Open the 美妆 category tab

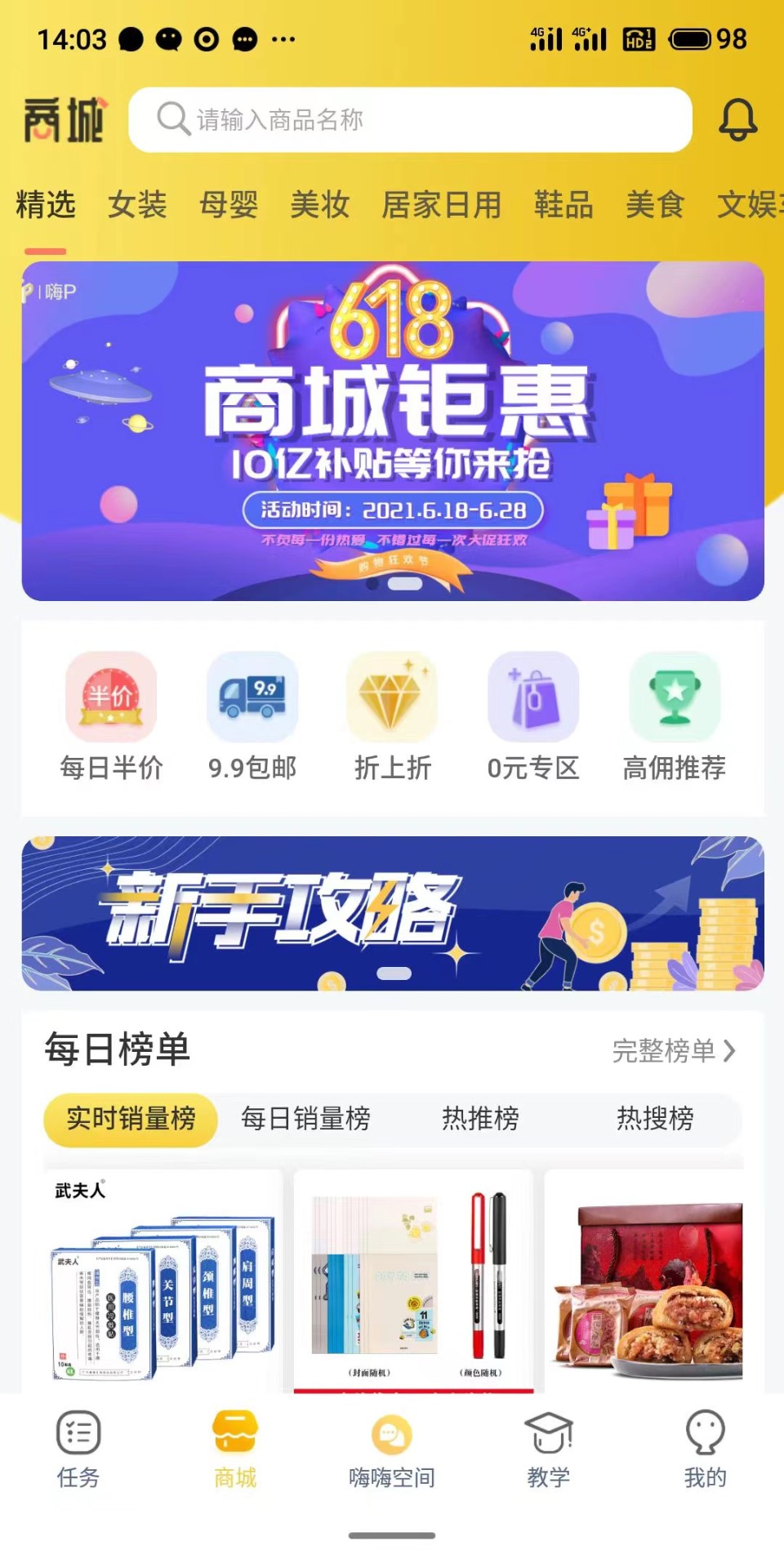coord(320,204)
